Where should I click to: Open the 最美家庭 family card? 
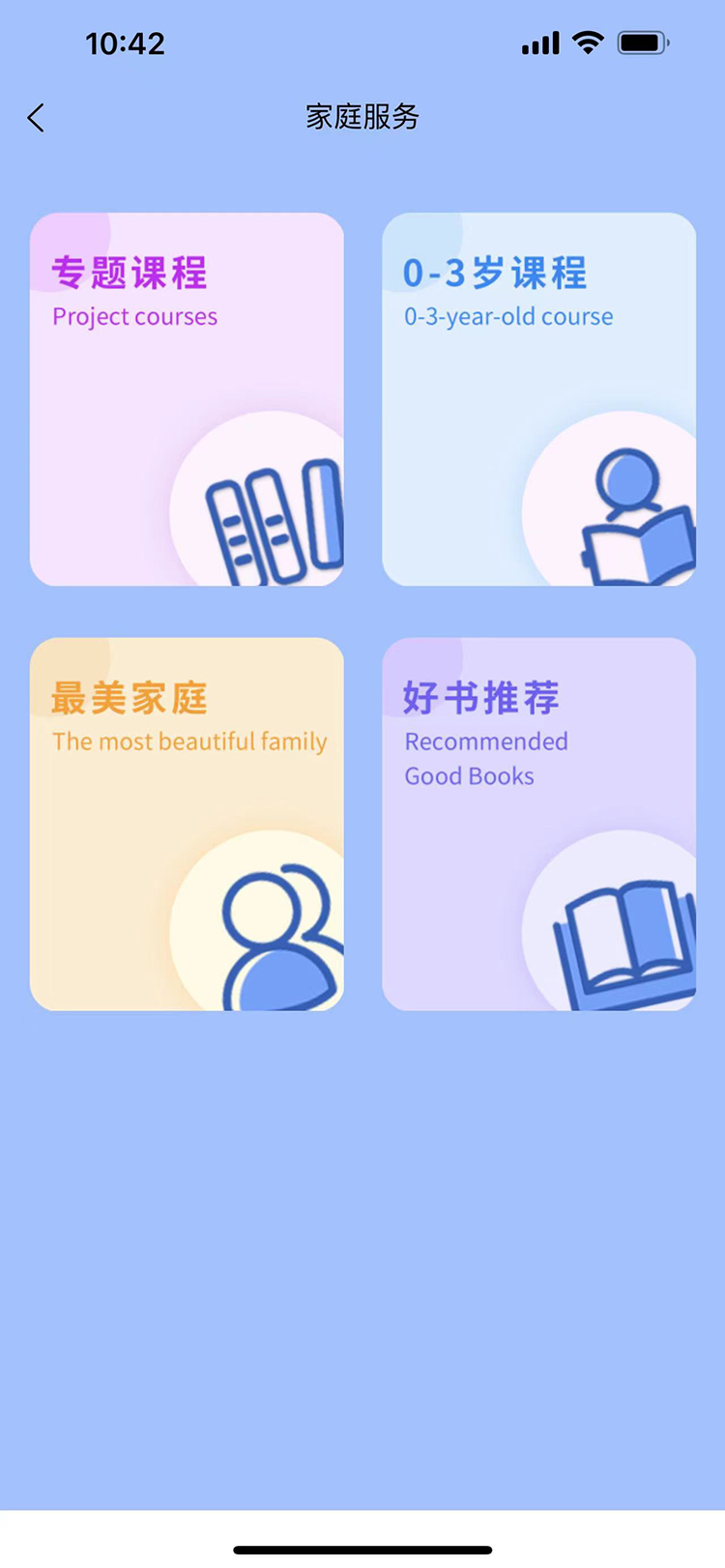click(x=188, y=824)
